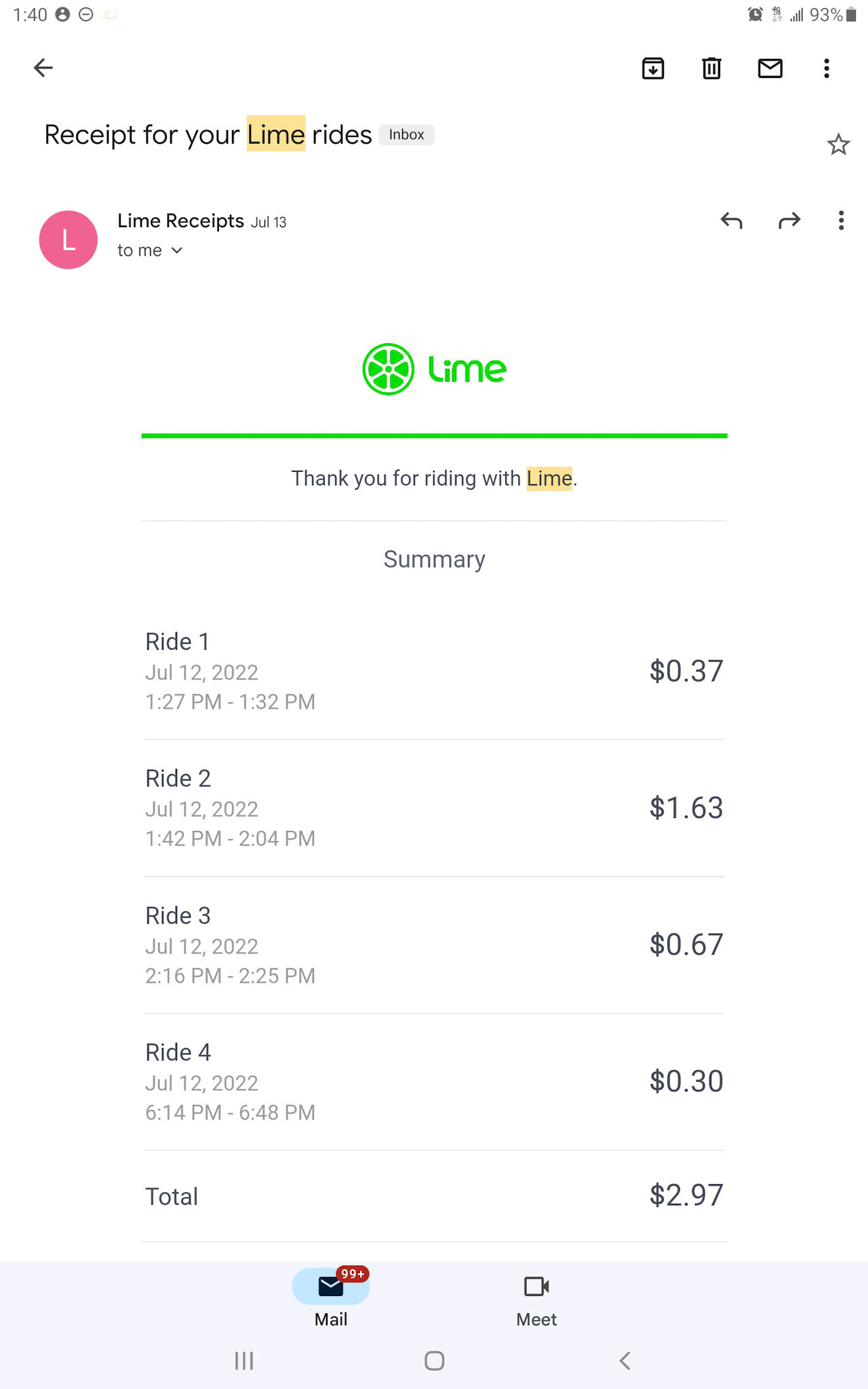This screenshot has height=1389, width=868.
Task: Forward this receipt email
Action: [x=789, y=220]
